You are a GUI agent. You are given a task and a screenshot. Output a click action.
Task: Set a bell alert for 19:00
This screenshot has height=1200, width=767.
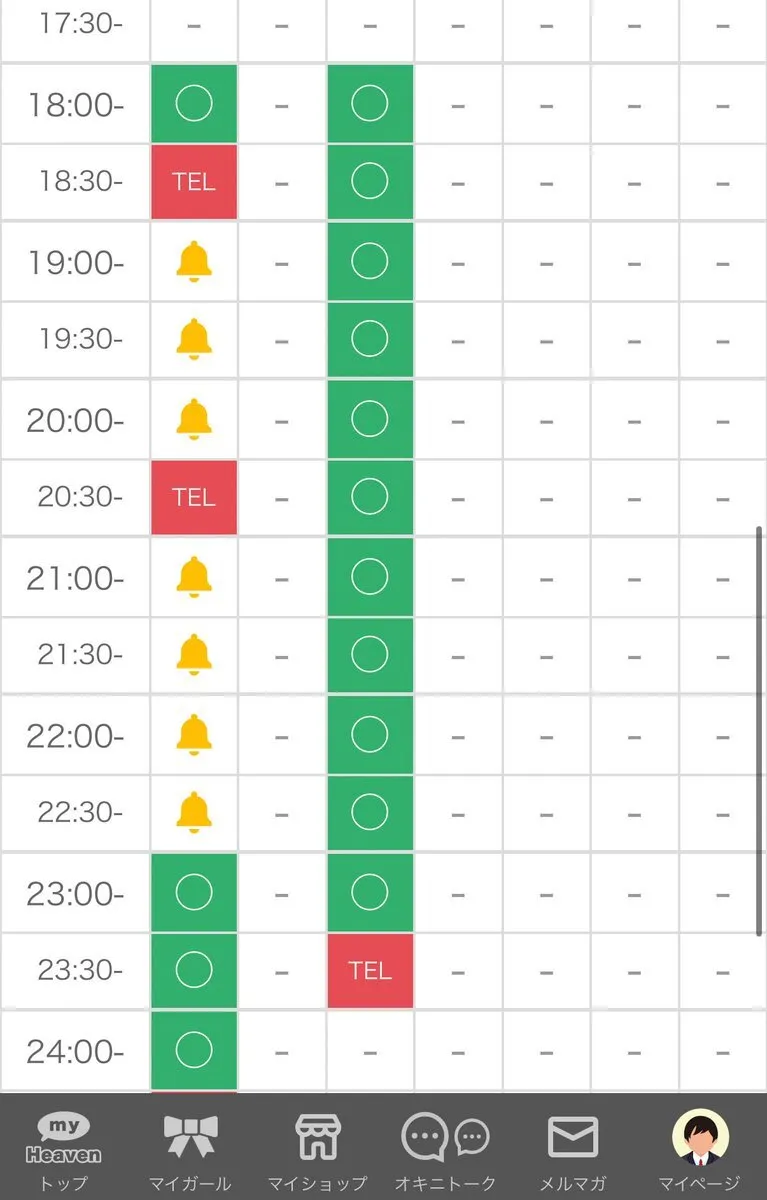coord(194,262)
